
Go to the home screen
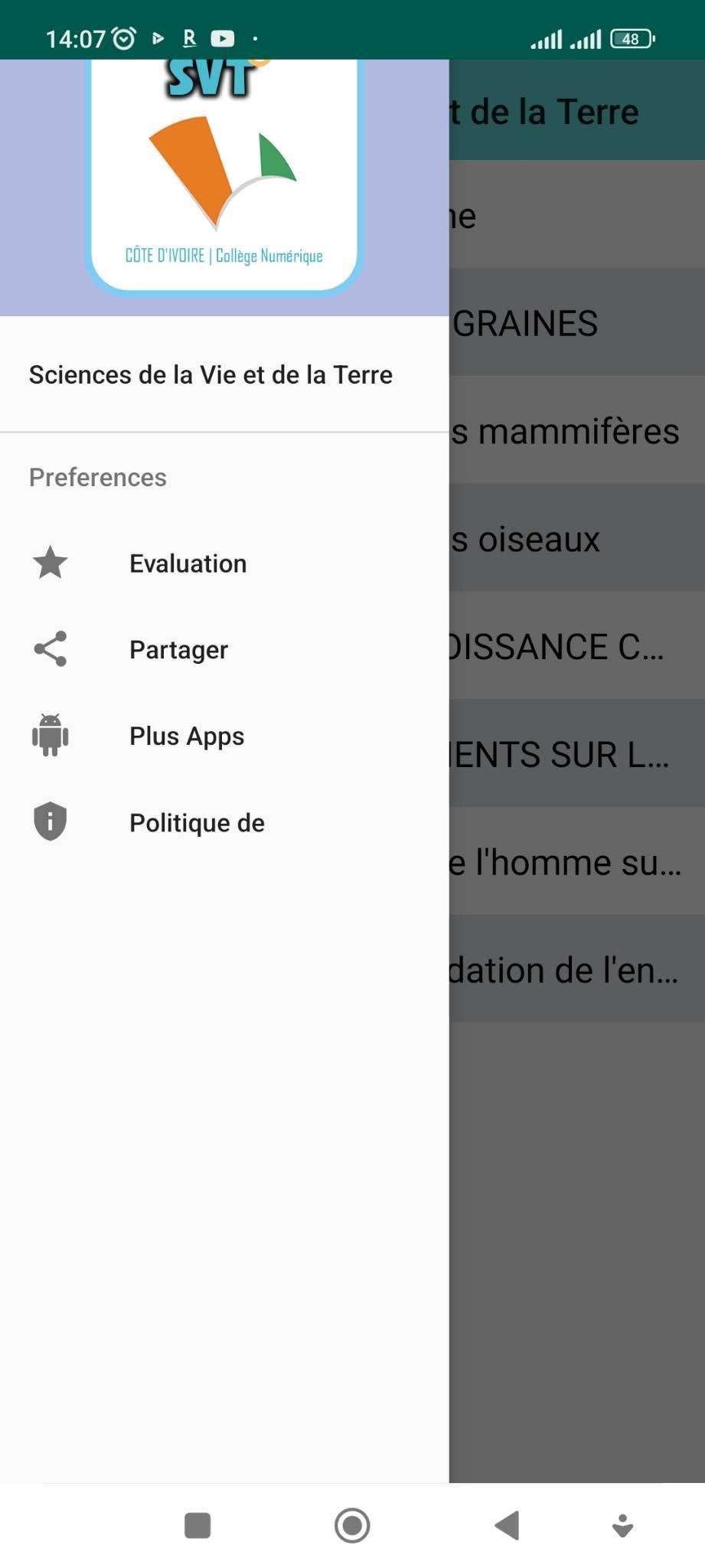pos(352,1525)
